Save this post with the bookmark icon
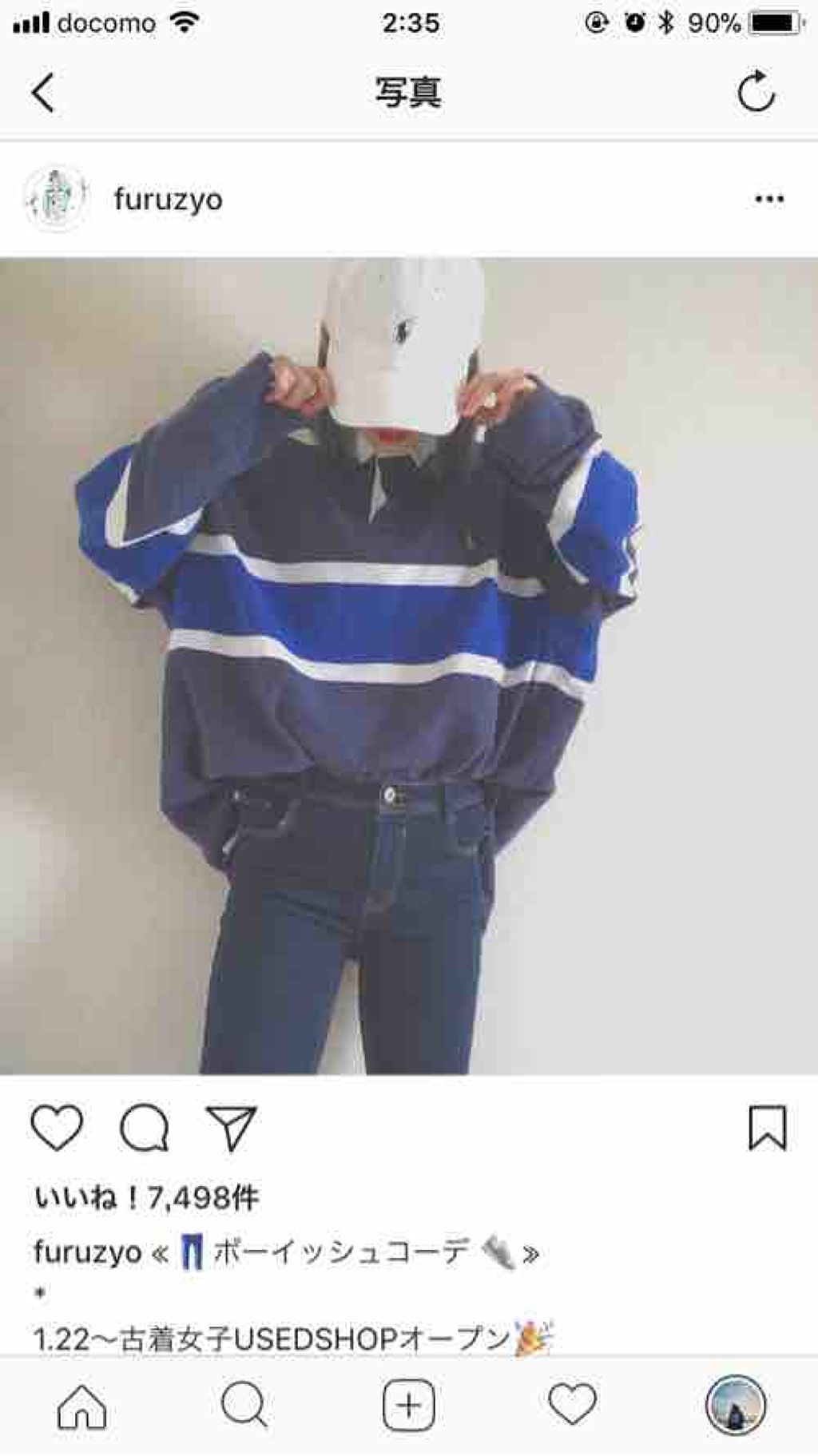This screenshot has width=818, height=1456. coord(767,1128)
